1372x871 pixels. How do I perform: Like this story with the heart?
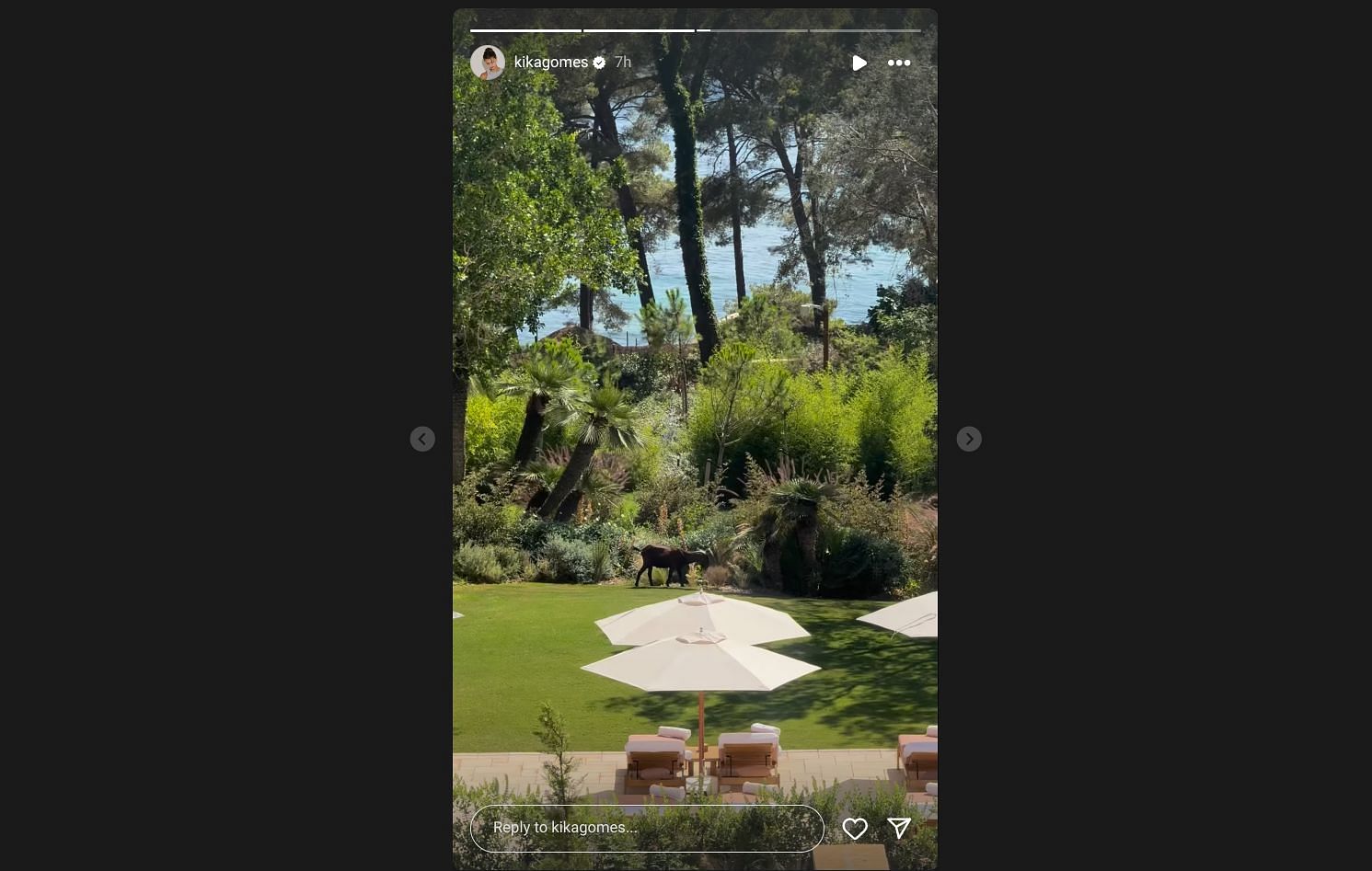(x=855, y=829)
